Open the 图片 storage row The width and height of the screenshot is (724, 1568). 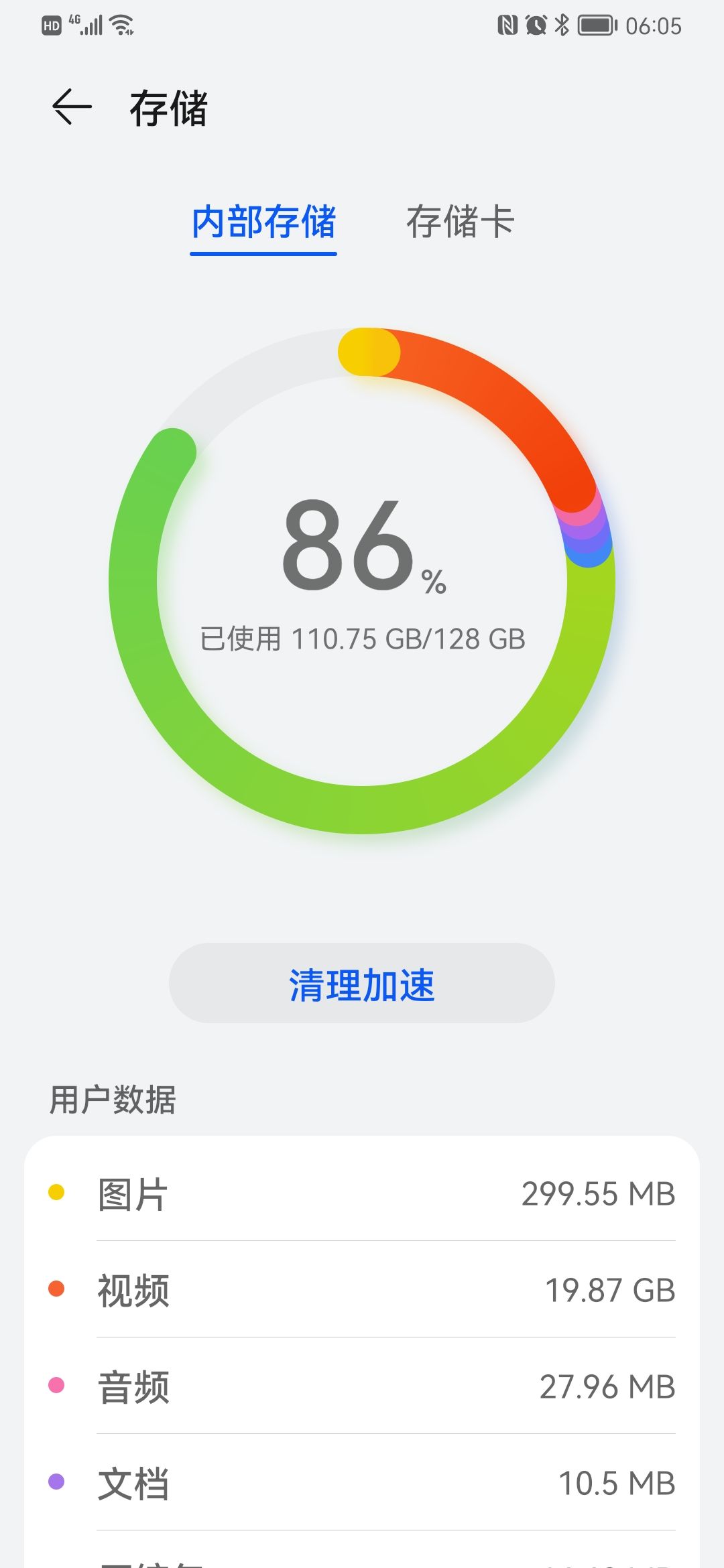[362, 1193]
